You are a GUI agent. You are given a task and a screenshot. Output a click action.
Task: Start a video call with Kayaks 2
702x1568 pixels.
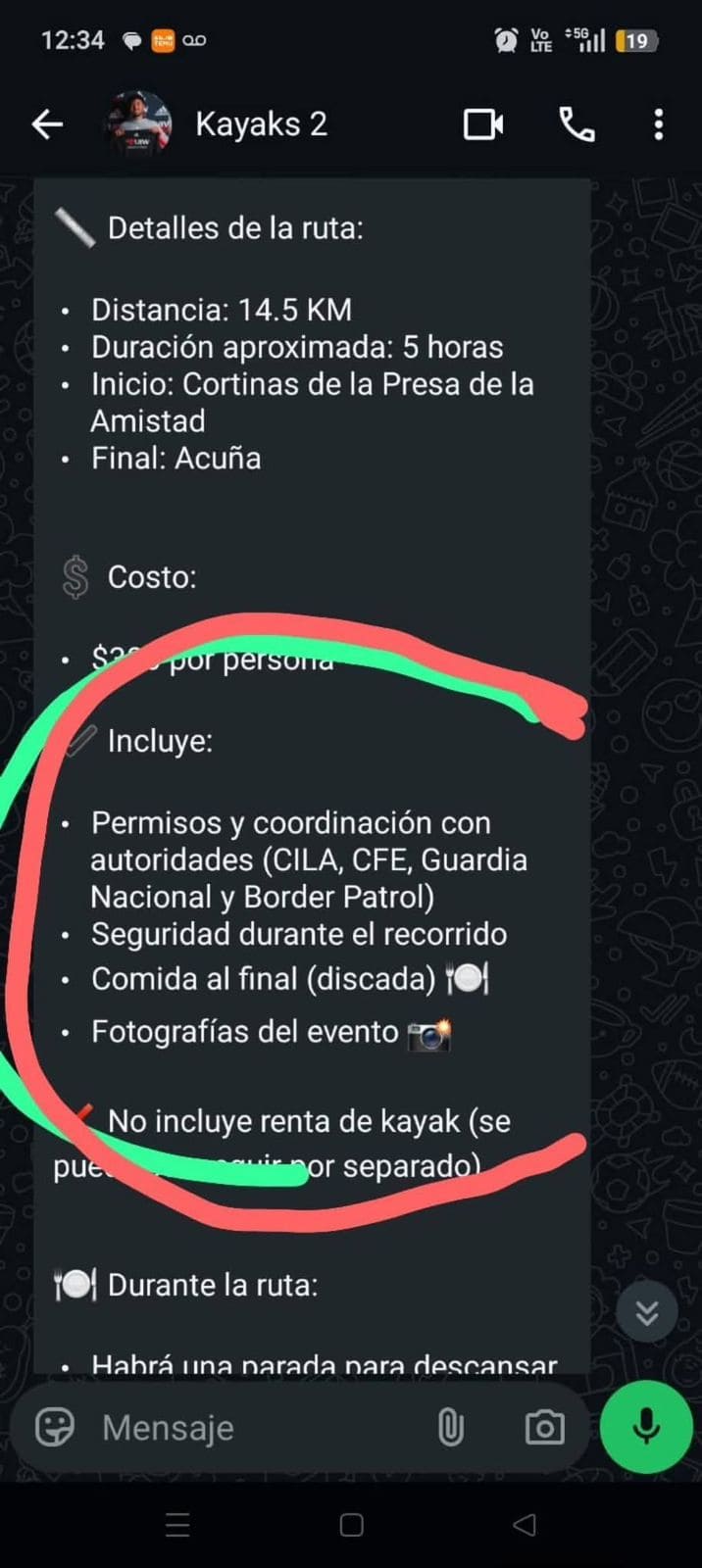click(482, 124)
